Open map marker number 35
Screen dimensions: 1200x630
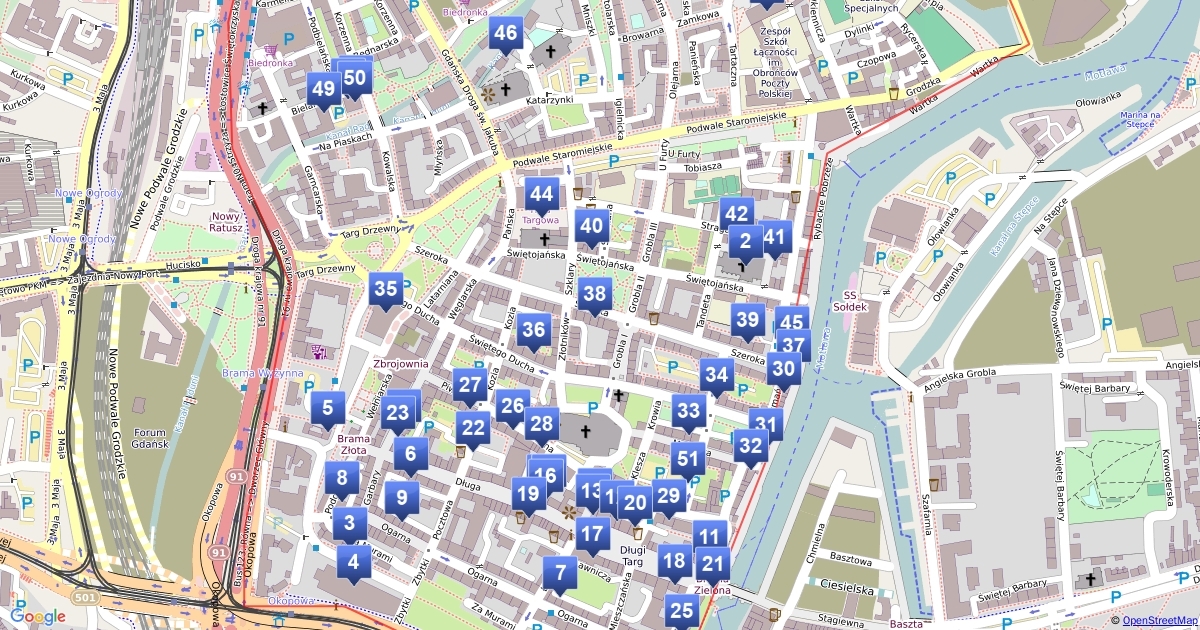click(386, 291)
